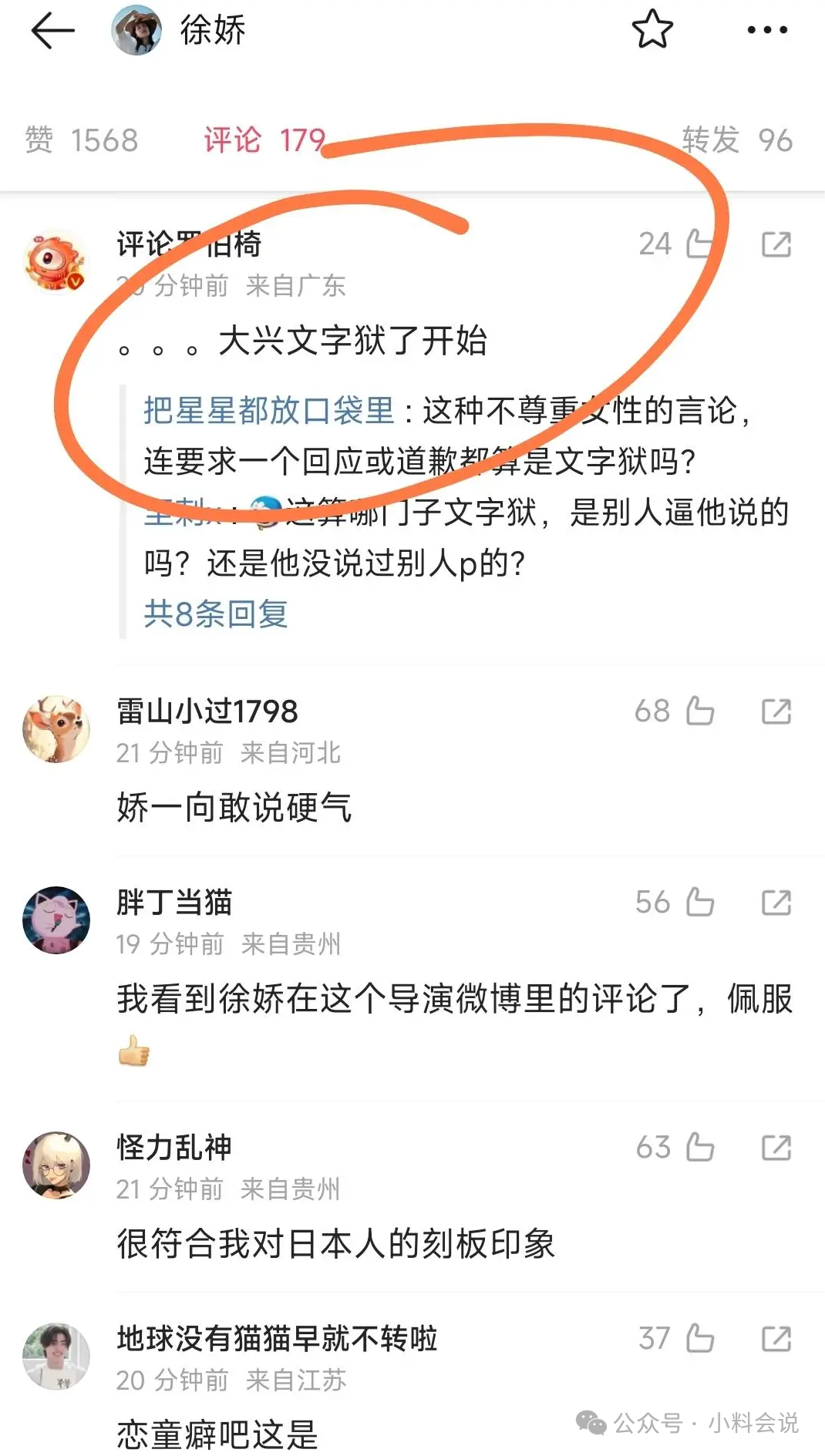The image size is (825, 1456).
Task: Like 地球没有猫猫早就不转啦's comment
Action: click(x=699, y=1339)
